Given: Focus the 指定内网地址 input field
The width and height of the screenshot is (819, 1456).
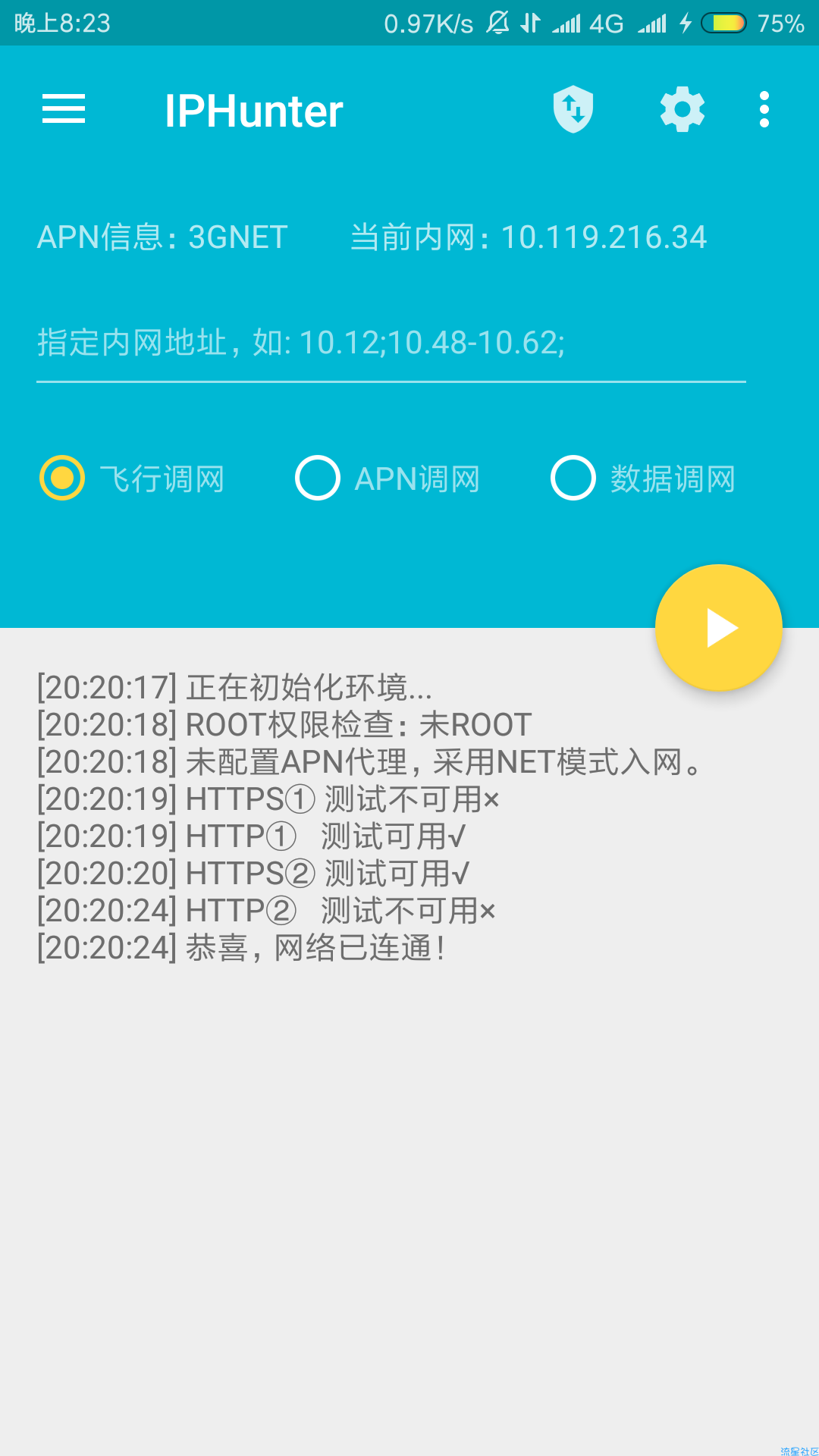Looking at the screenshot, I should 391,344.
